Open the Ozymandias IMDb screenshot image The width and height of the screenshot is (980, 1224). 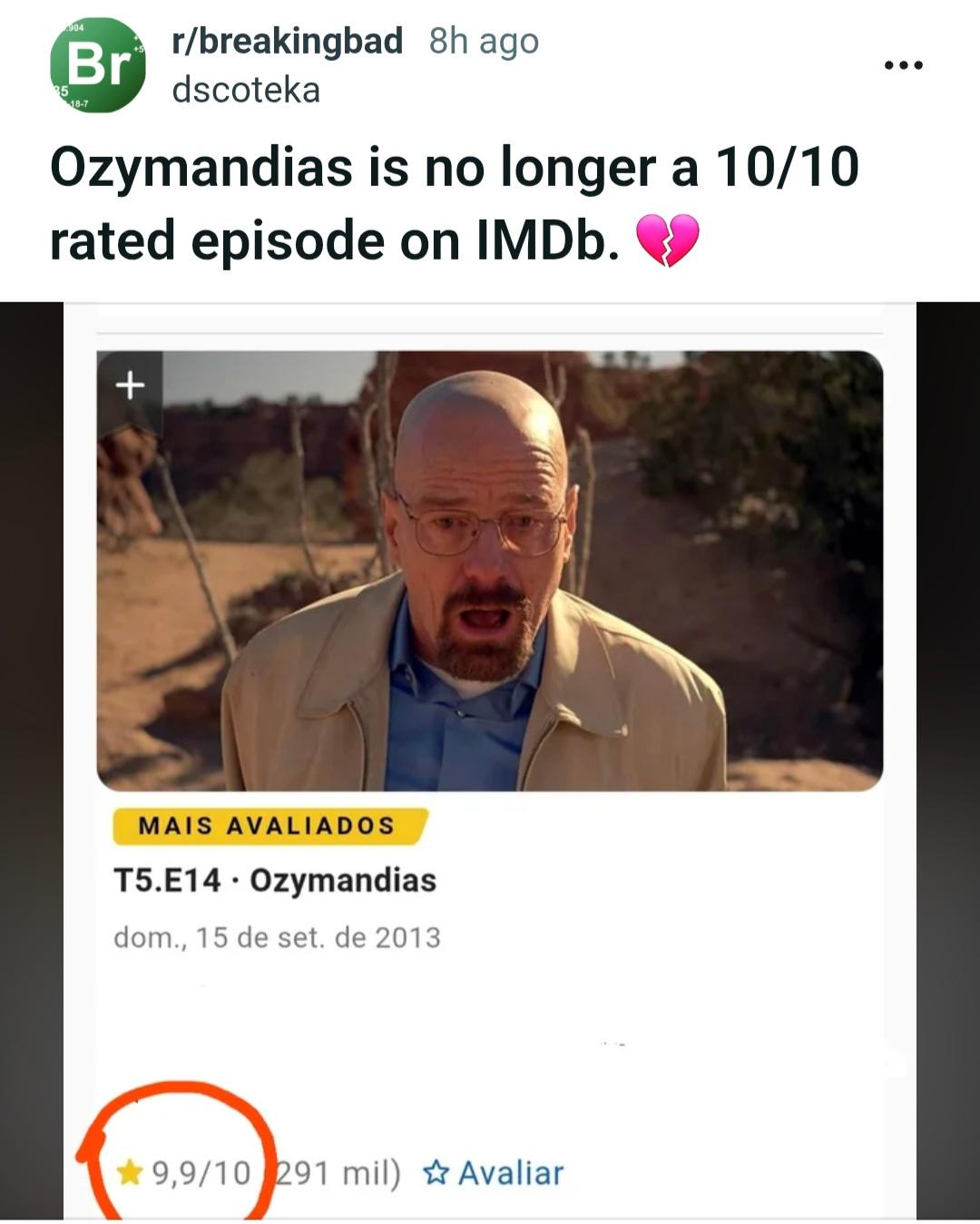tap(490, 762)
